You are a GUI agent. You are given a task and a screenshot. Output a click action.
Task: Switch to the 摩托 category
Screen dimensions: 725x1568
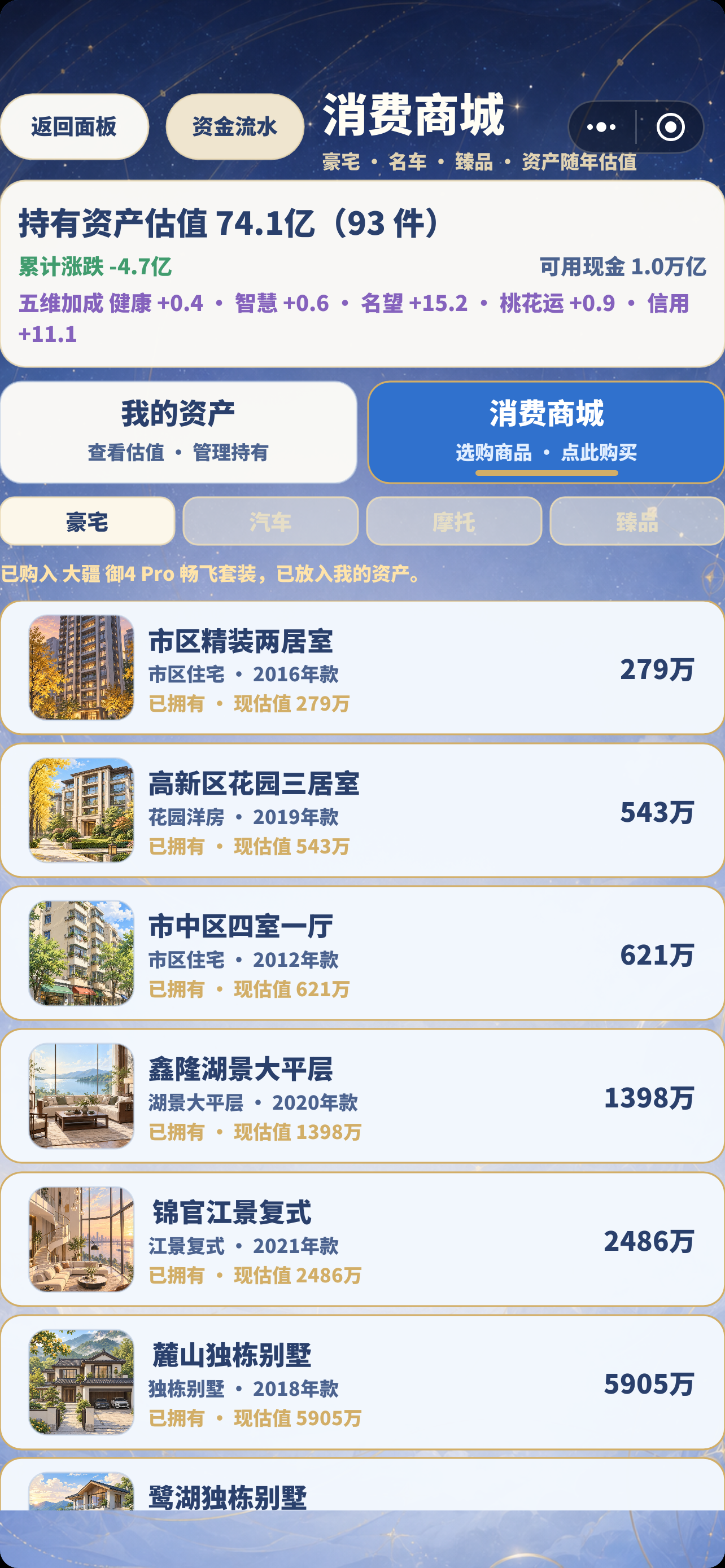tap(453, 521)
